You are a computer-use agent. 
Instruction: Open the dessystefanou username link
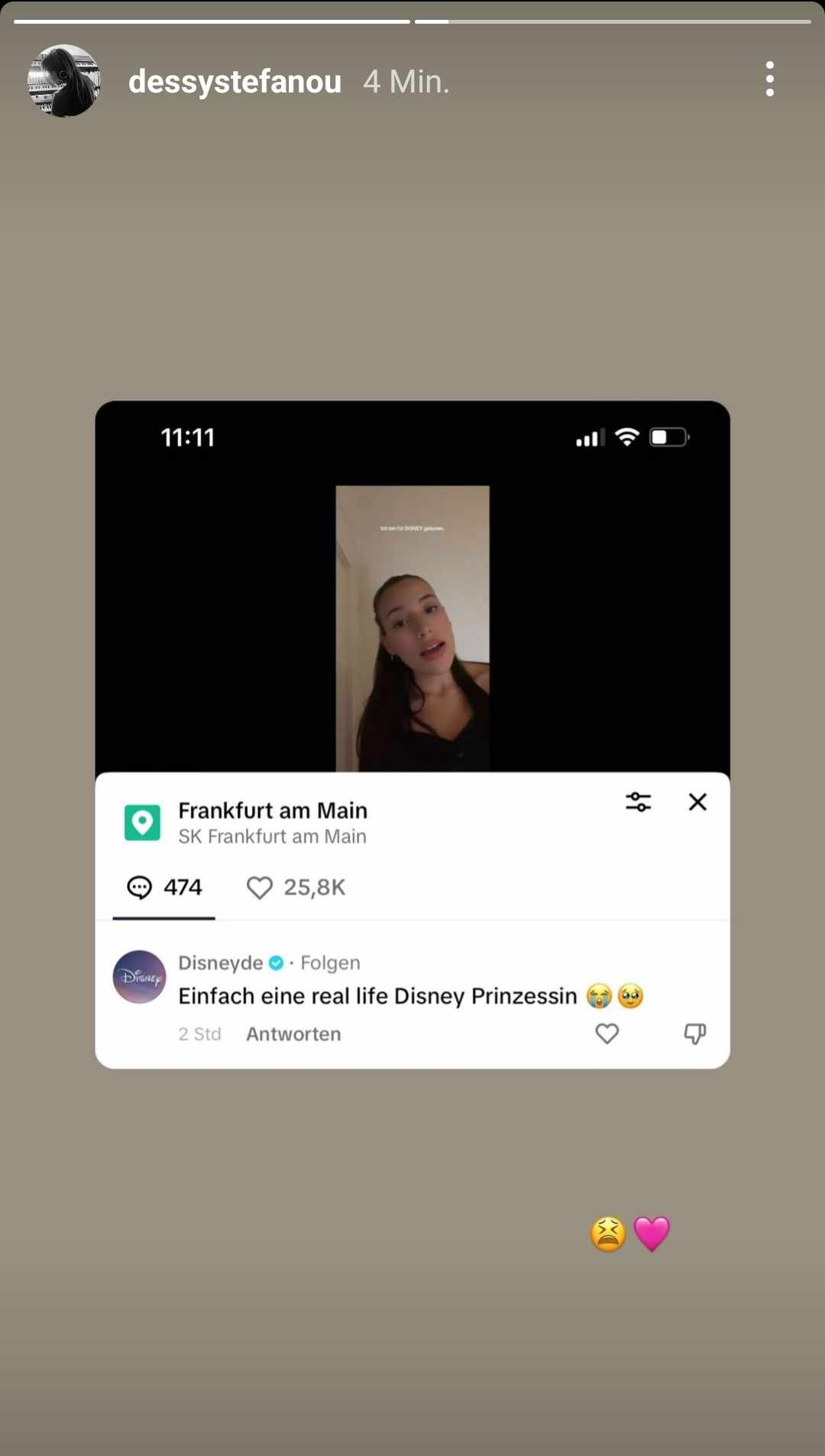click(x=235, y=82)
